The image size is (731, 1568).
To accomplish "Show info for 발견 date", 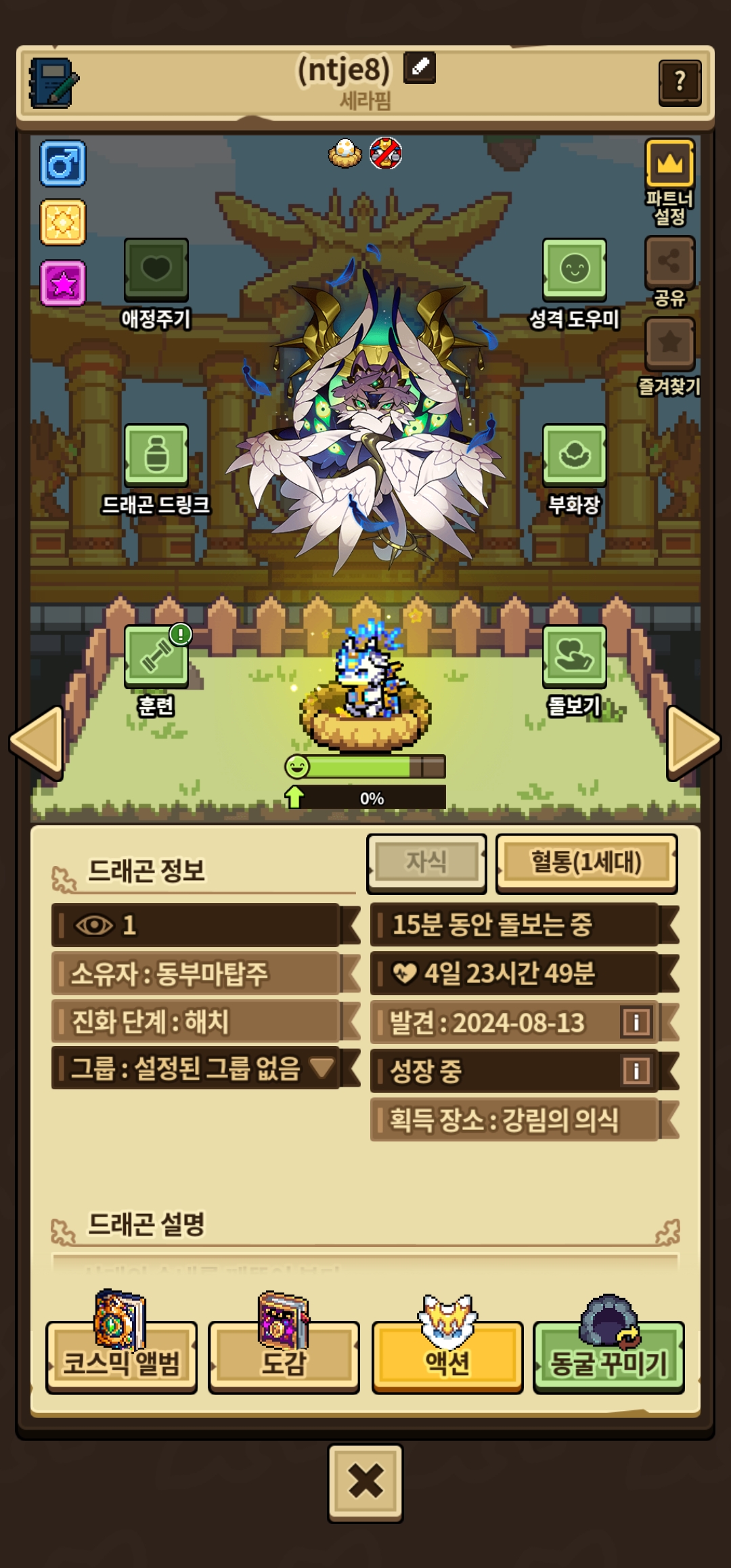I will (x=636, y=1022).
